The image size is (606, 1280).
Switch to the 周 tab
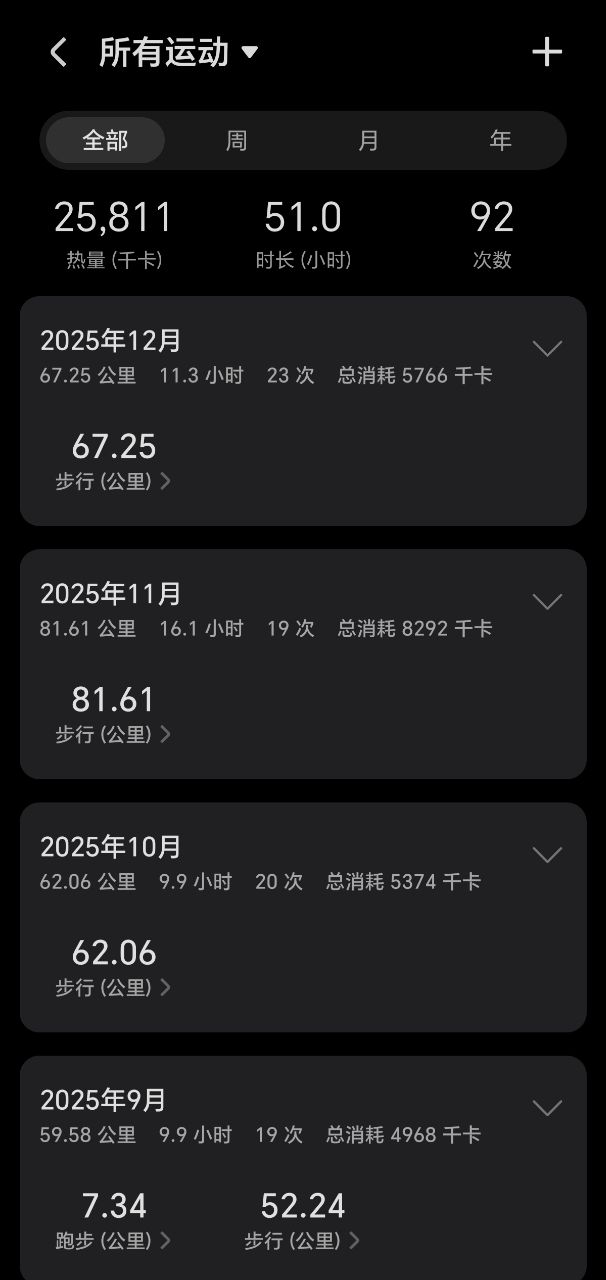pos(236,140)
